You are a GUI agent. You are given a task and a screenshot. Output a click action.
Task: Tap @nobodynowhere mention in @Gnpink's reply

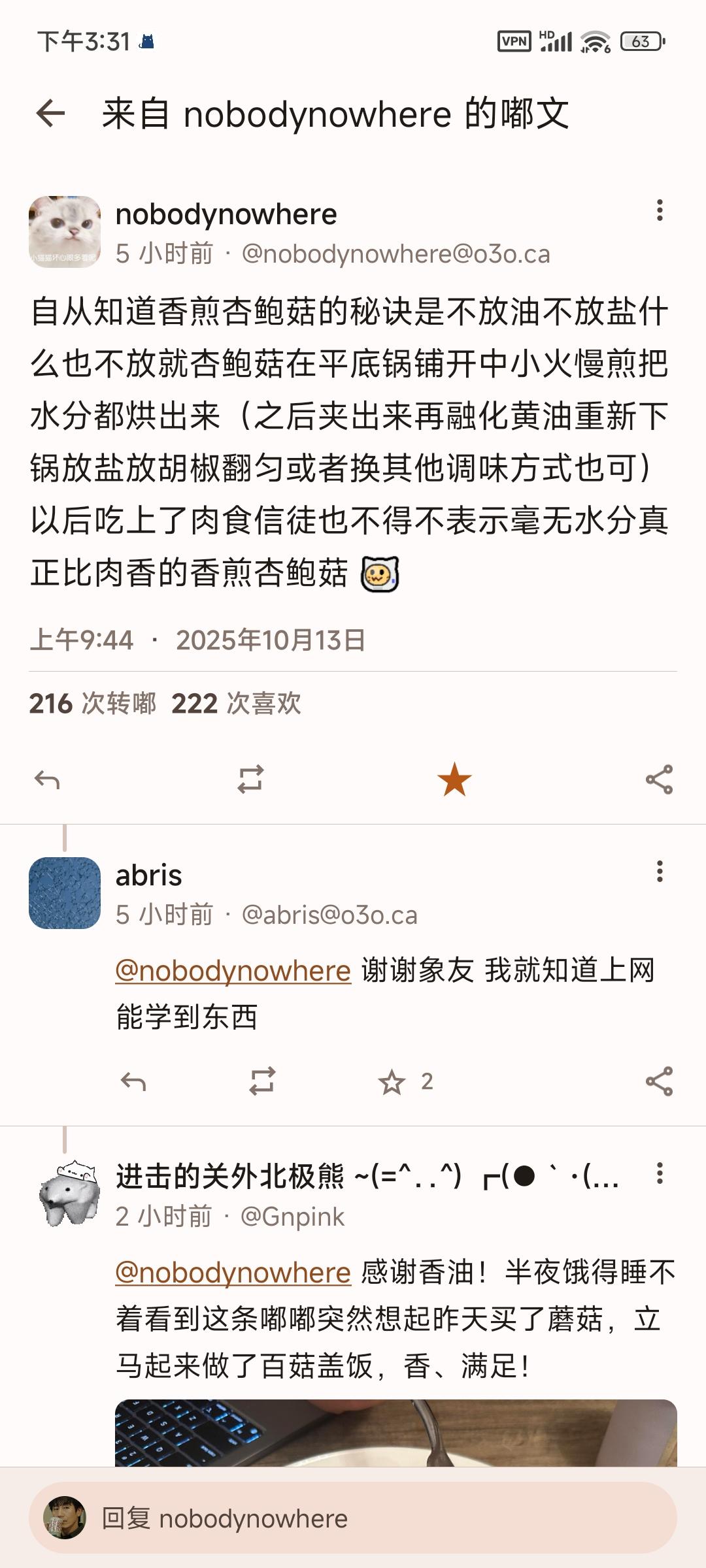[233, 1273]
